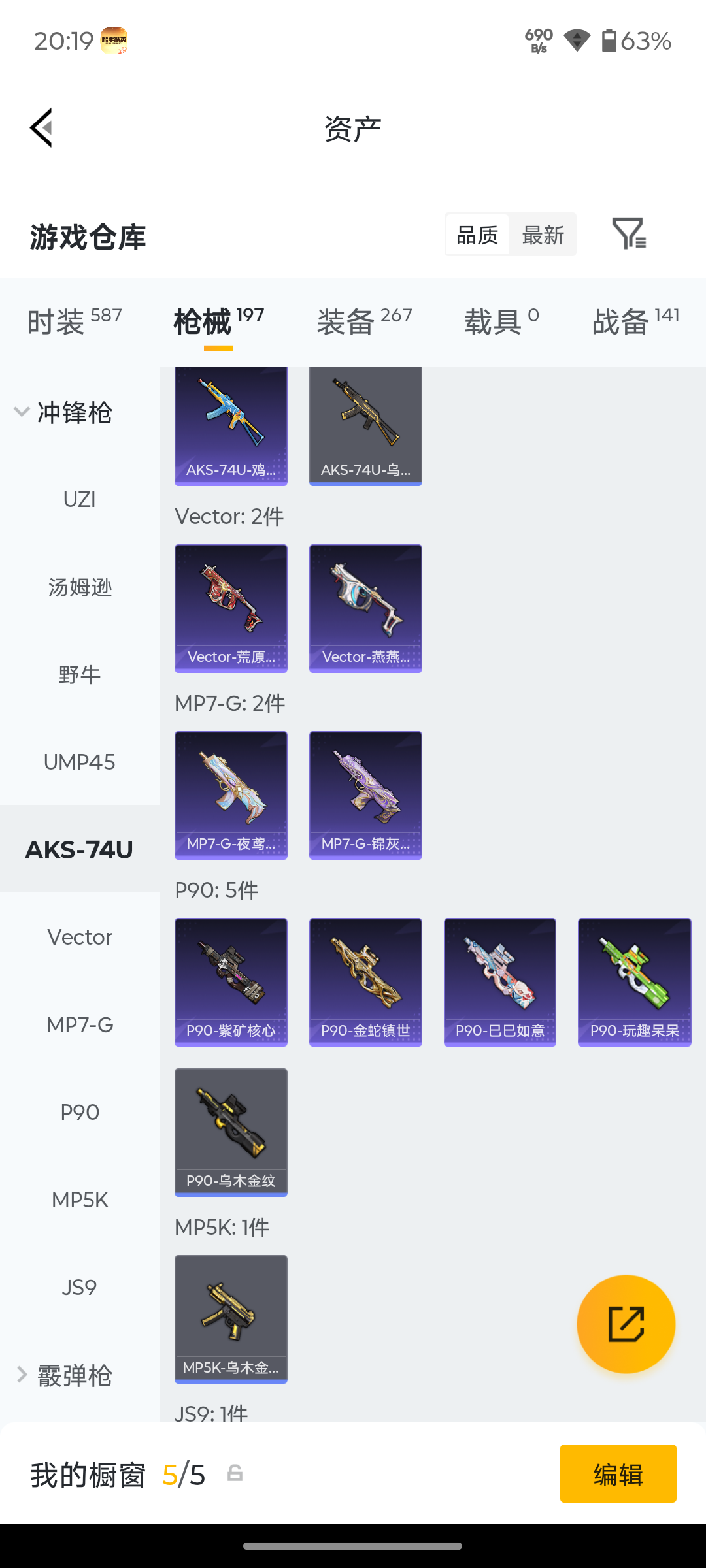This screenshot has height=1568, width=706.
Task: Select P90 in the weapon sidebar
Action: click(80, 1112)
